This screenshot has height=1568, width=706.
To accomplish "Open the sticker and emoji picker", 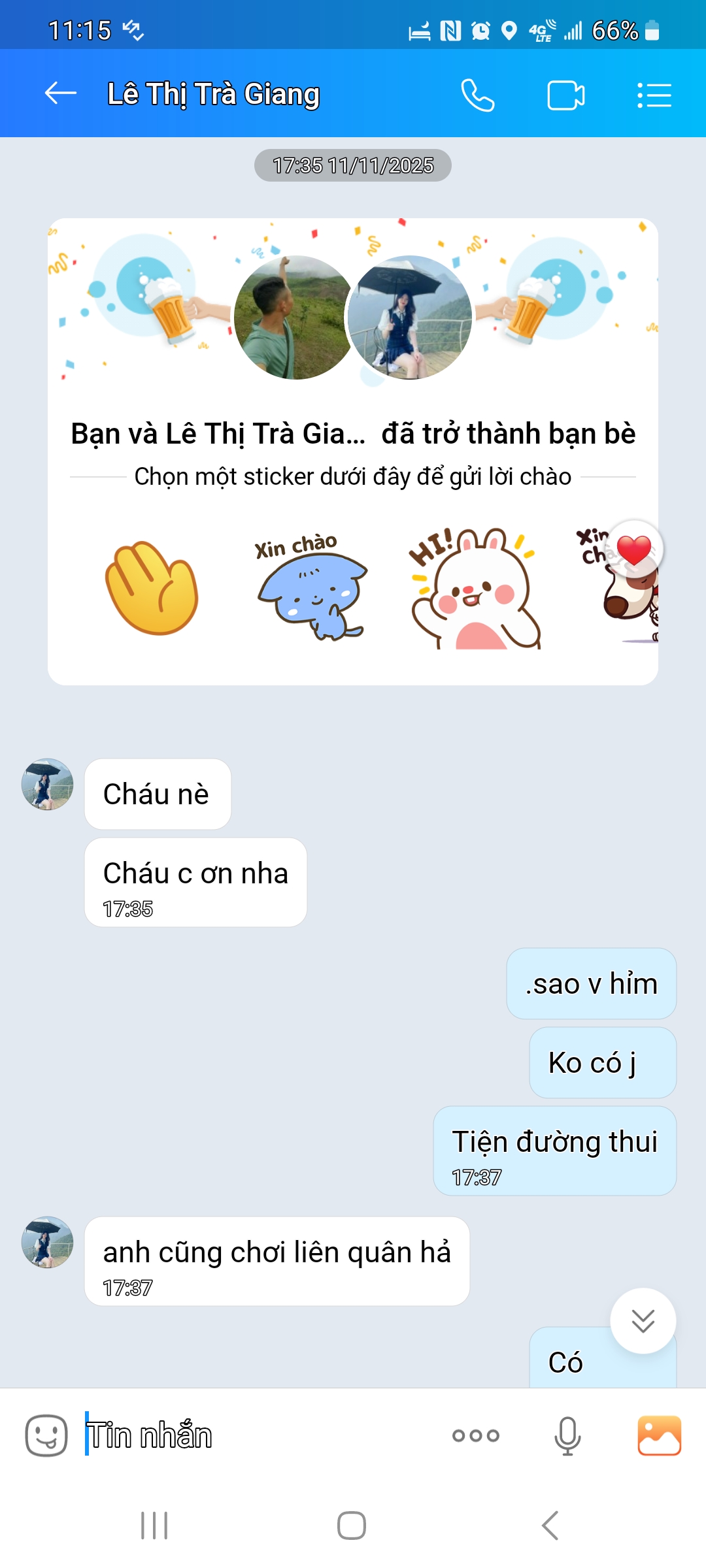I will click(46, 1435).
